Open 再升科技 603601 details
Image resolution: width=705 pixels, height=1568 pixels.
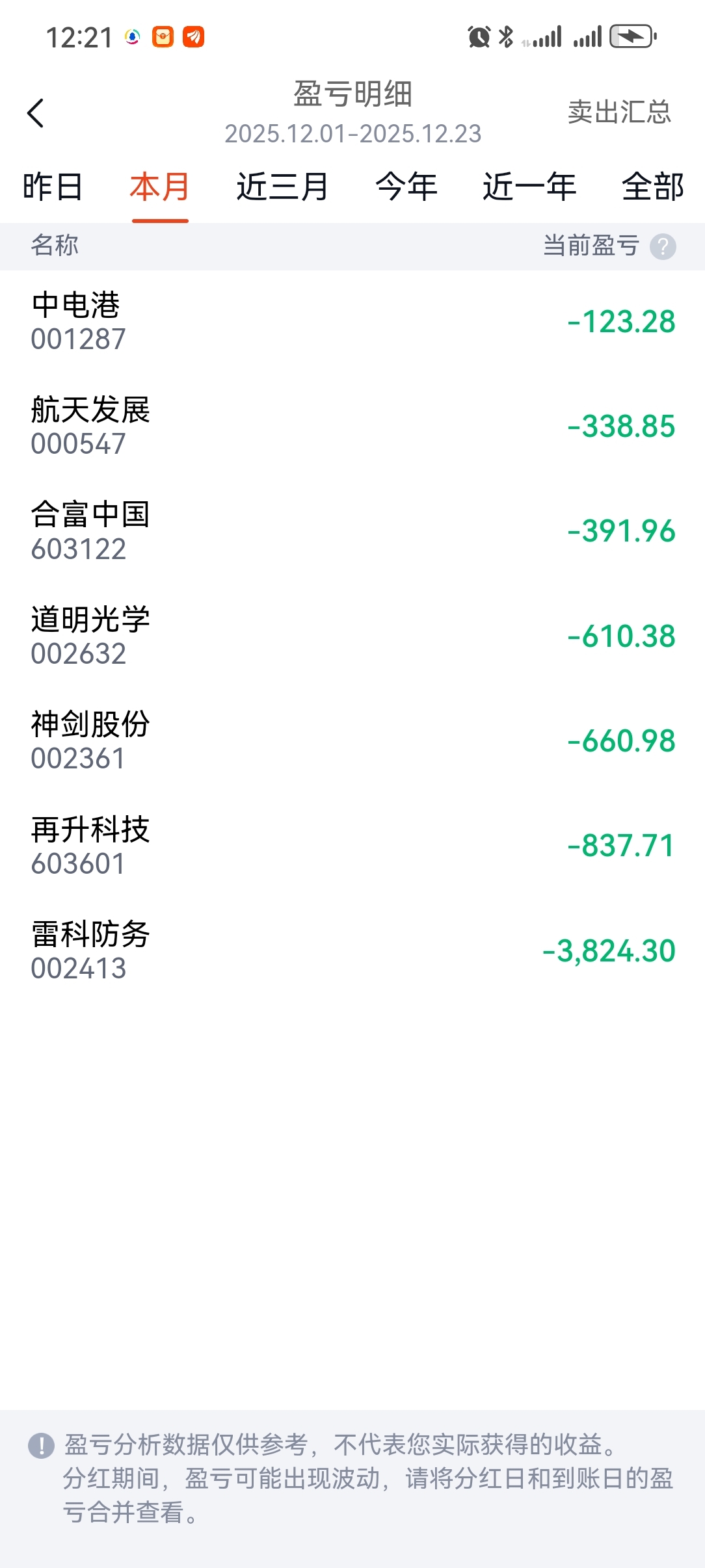coord(352,846)
